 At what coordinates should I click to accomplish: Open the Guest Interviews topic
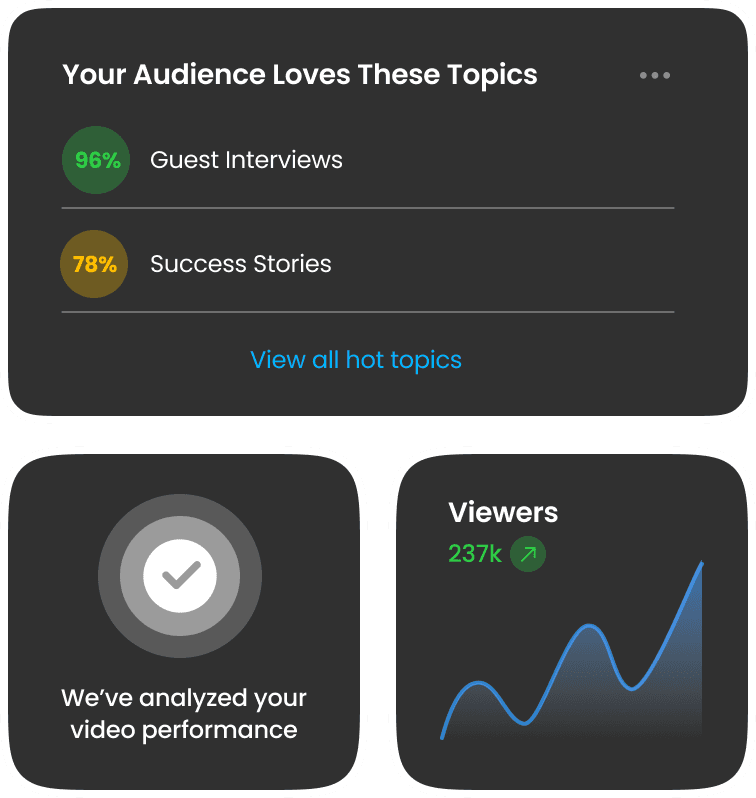368,160
